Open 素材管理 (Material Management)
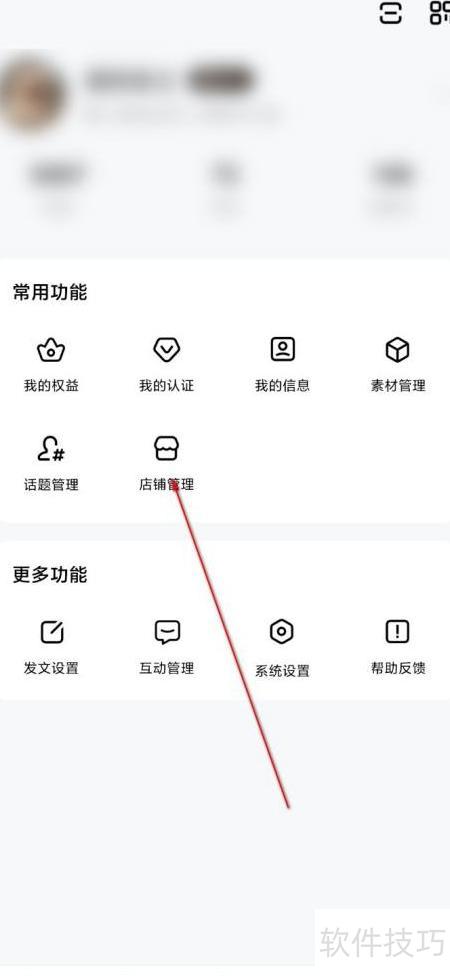450x976 pixels. click(x=398, y=365)
